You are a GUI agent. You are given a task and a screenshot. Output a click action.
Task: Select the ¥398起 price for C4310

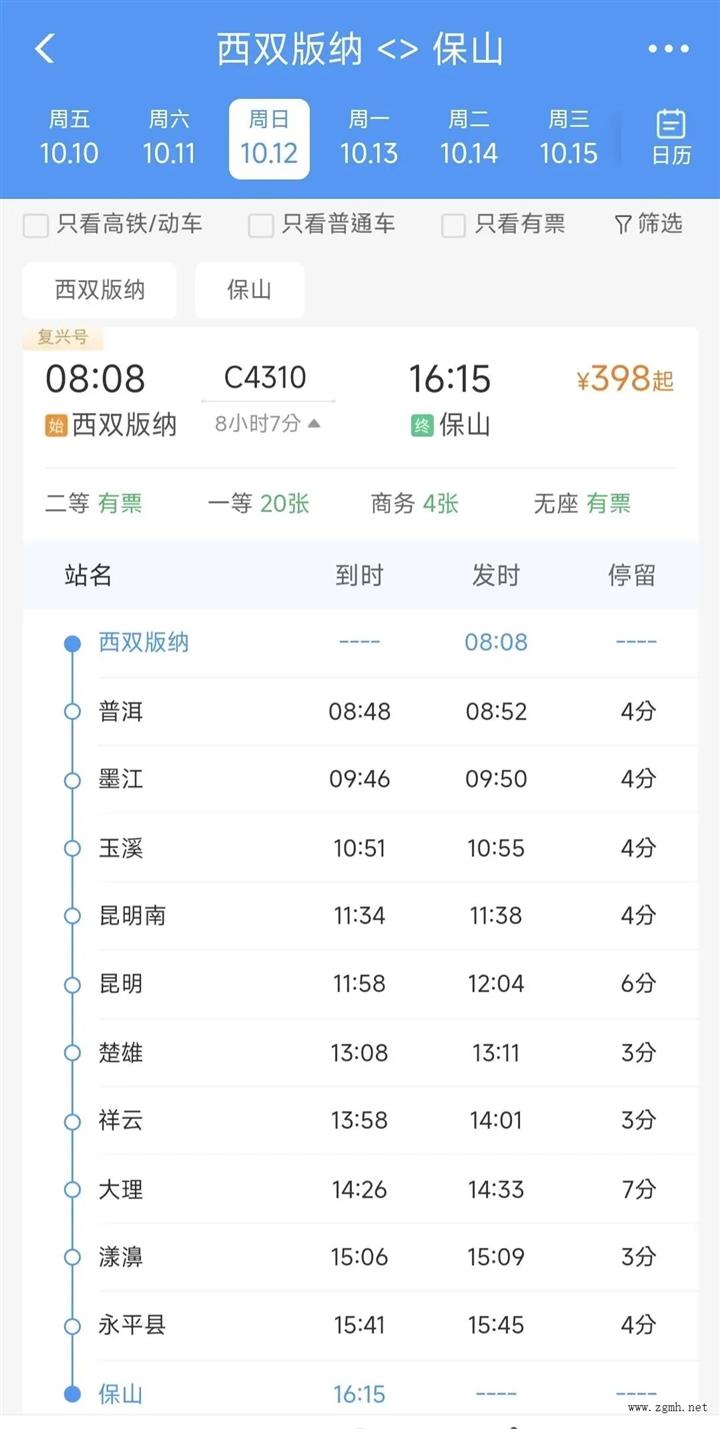pos(624,380)
